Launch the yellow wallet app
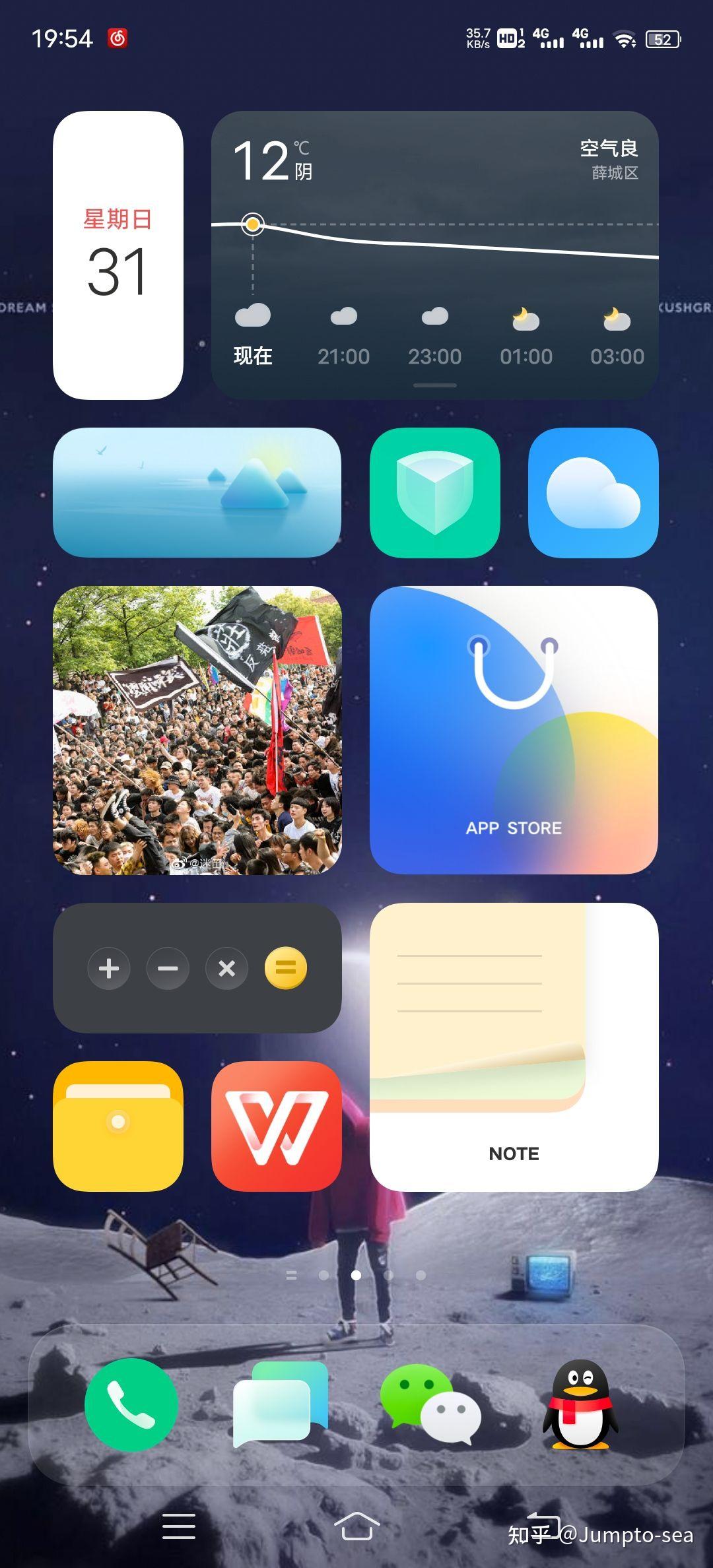Viewport: 713px width, 1568px height. [x=118, y=1126]
